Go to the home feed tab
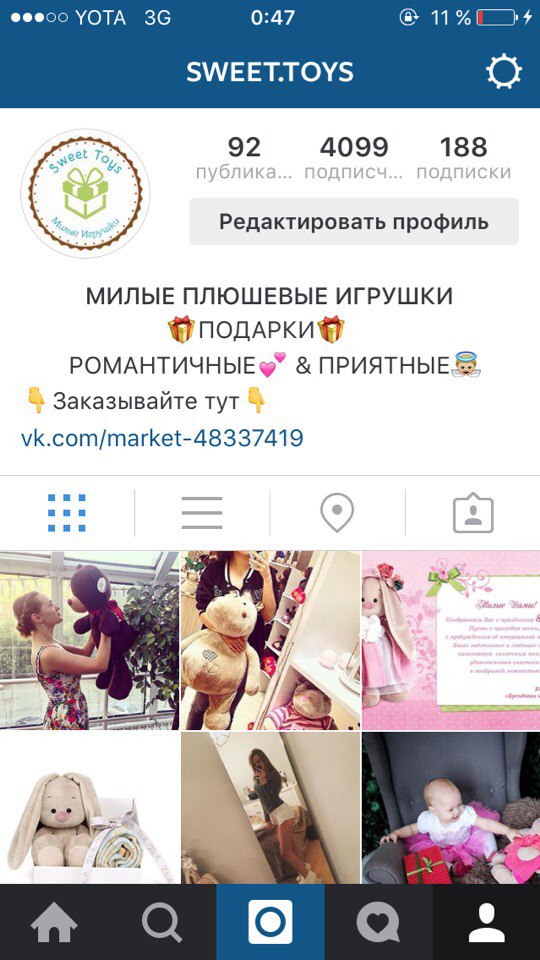Screen dimensions: 540x960 [x=54, y=922]
